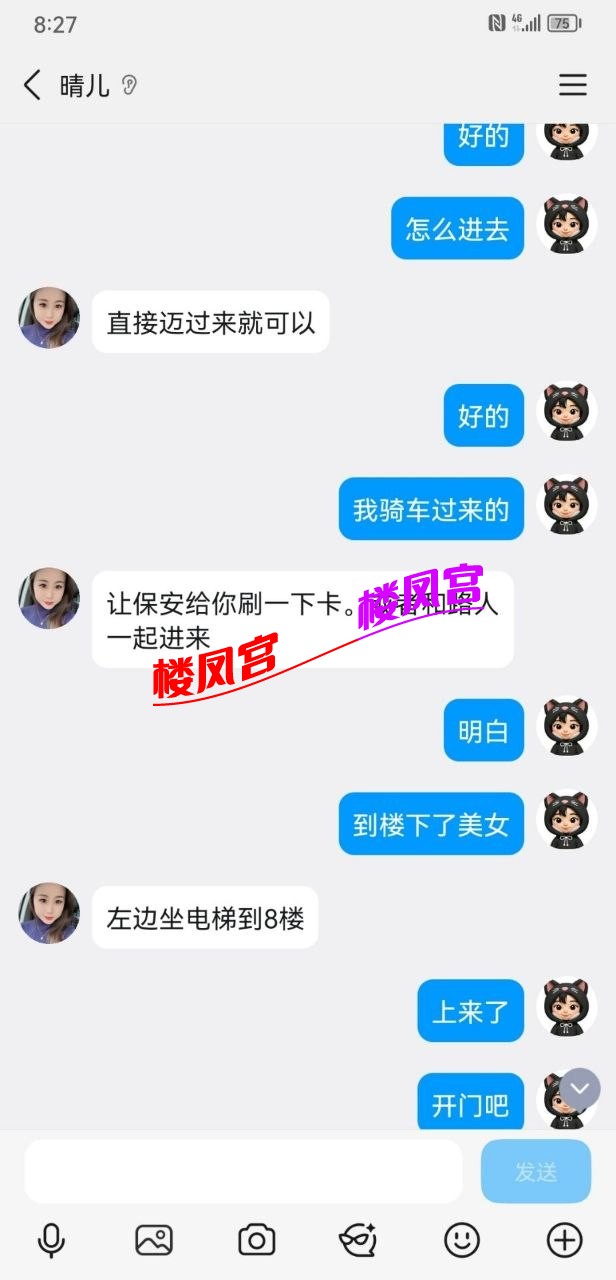Open the camera to take a photo
This screenshot has height=1280, width=616.
(x=257, y=1240)
